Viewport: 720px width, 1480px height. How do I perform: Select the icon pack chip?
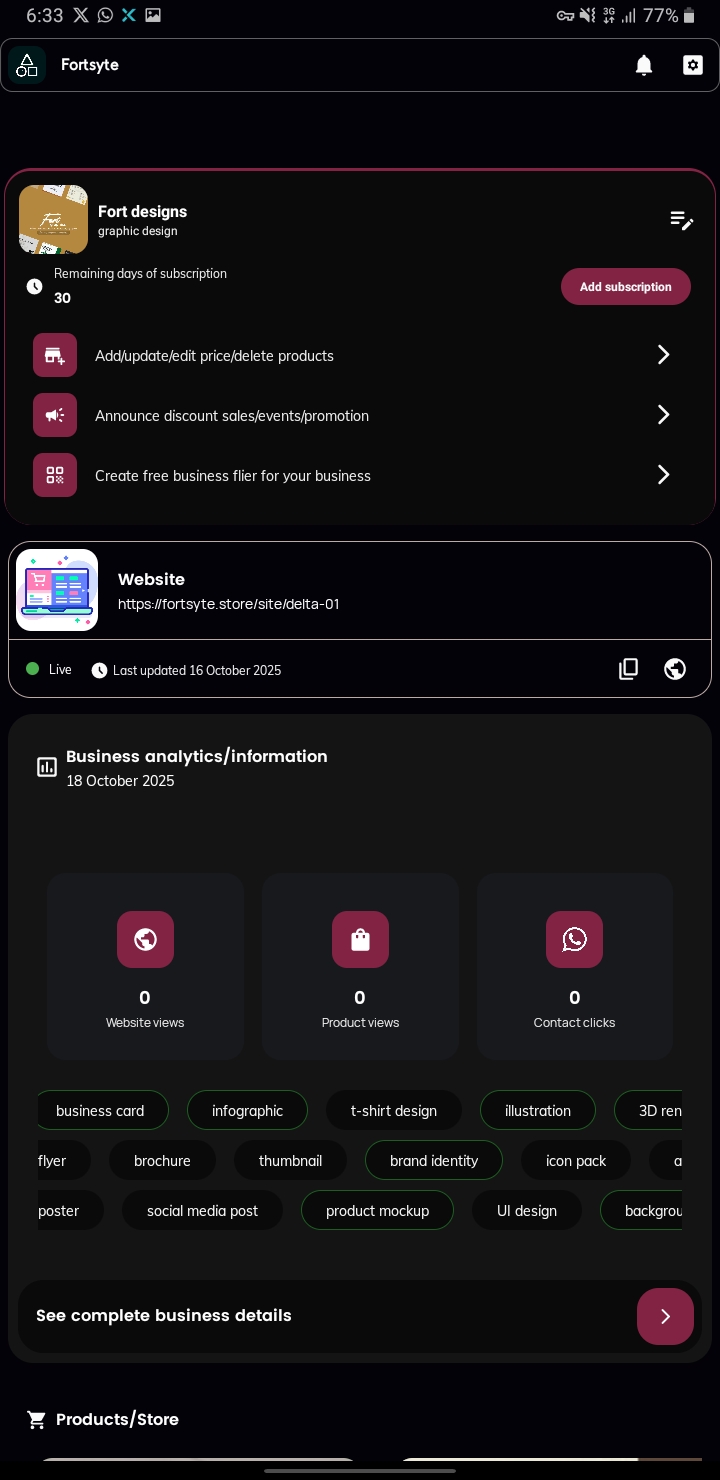(x=576, y=1161)
